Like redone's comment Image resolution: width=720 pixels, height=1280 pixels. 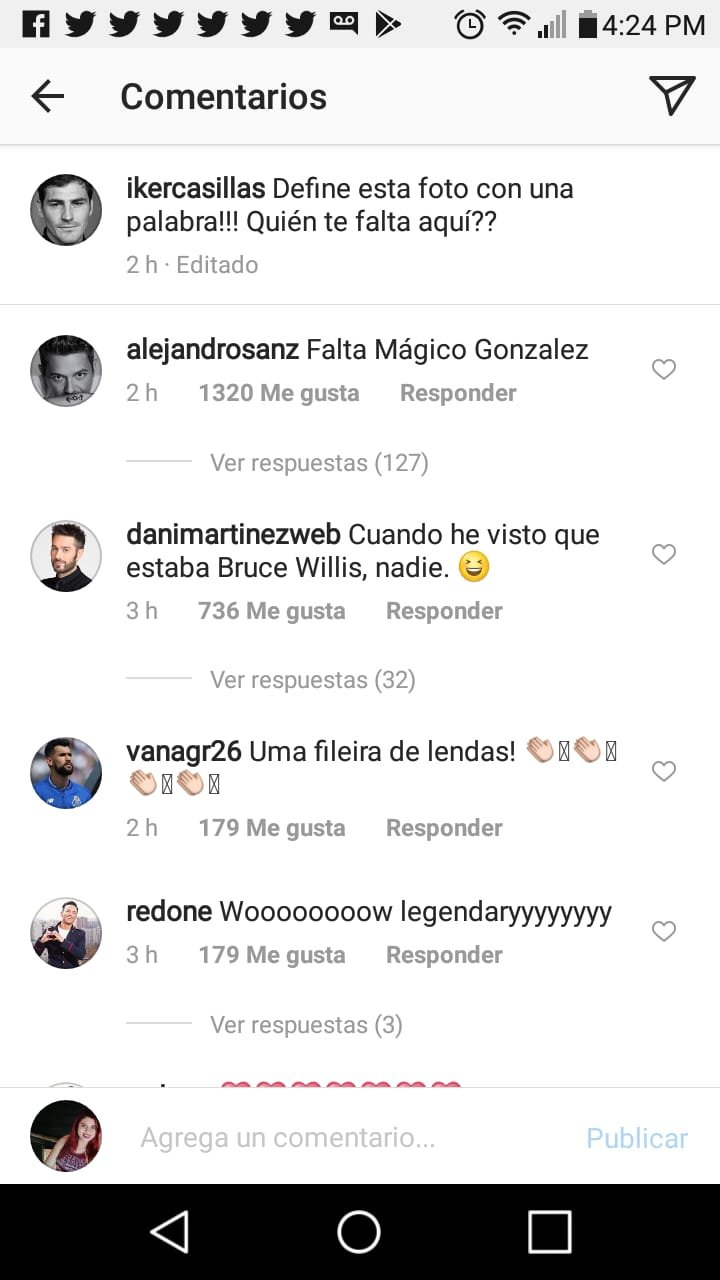664,931
